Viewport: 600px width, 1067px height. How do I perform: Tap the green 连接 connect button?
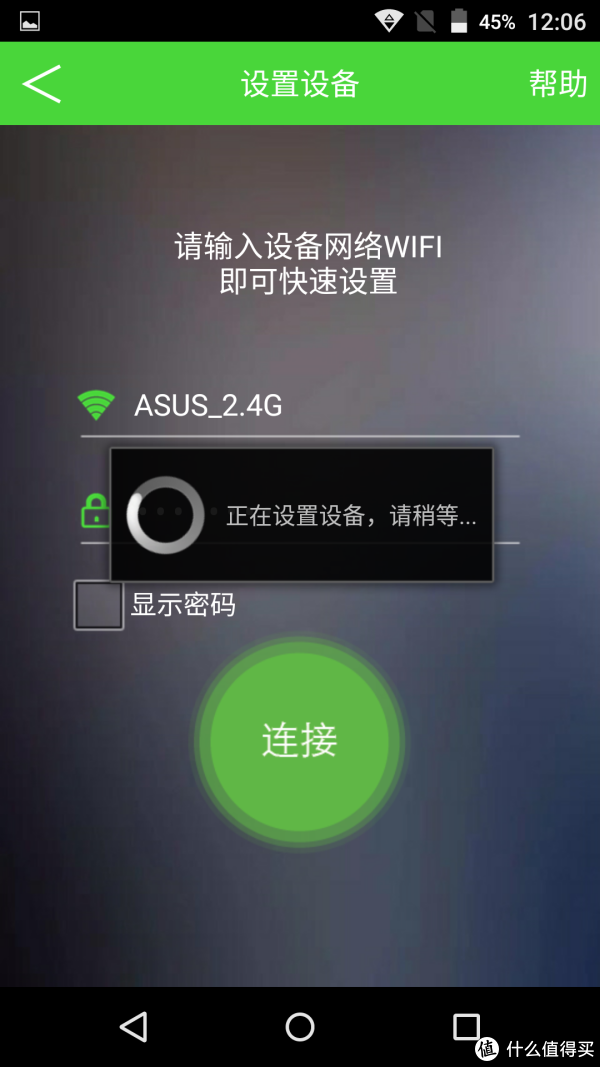point(300,741)
